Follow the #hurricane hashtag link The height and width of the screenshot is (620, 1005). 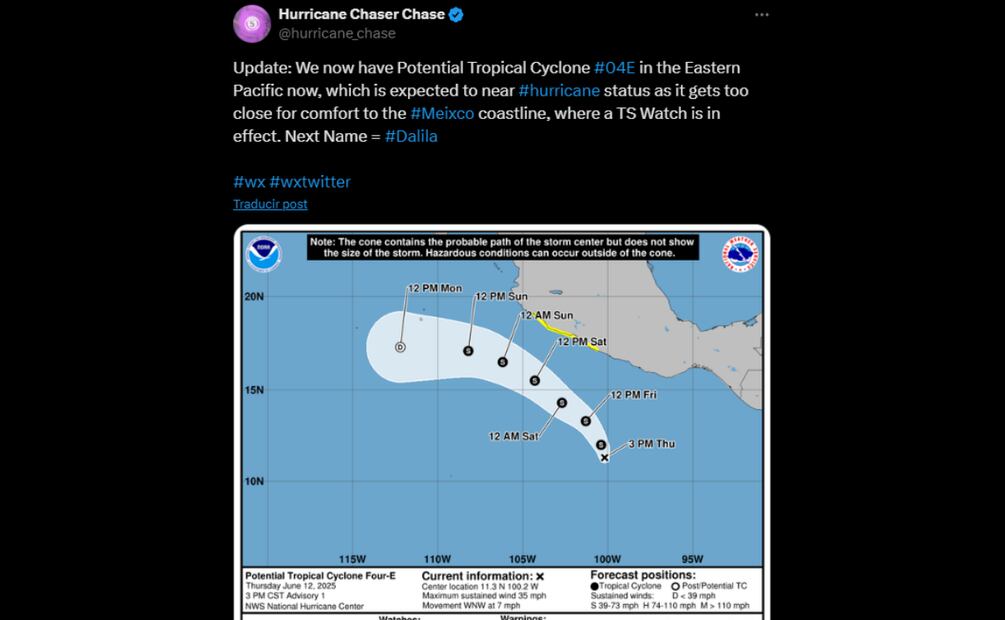(x=559, y=91)
